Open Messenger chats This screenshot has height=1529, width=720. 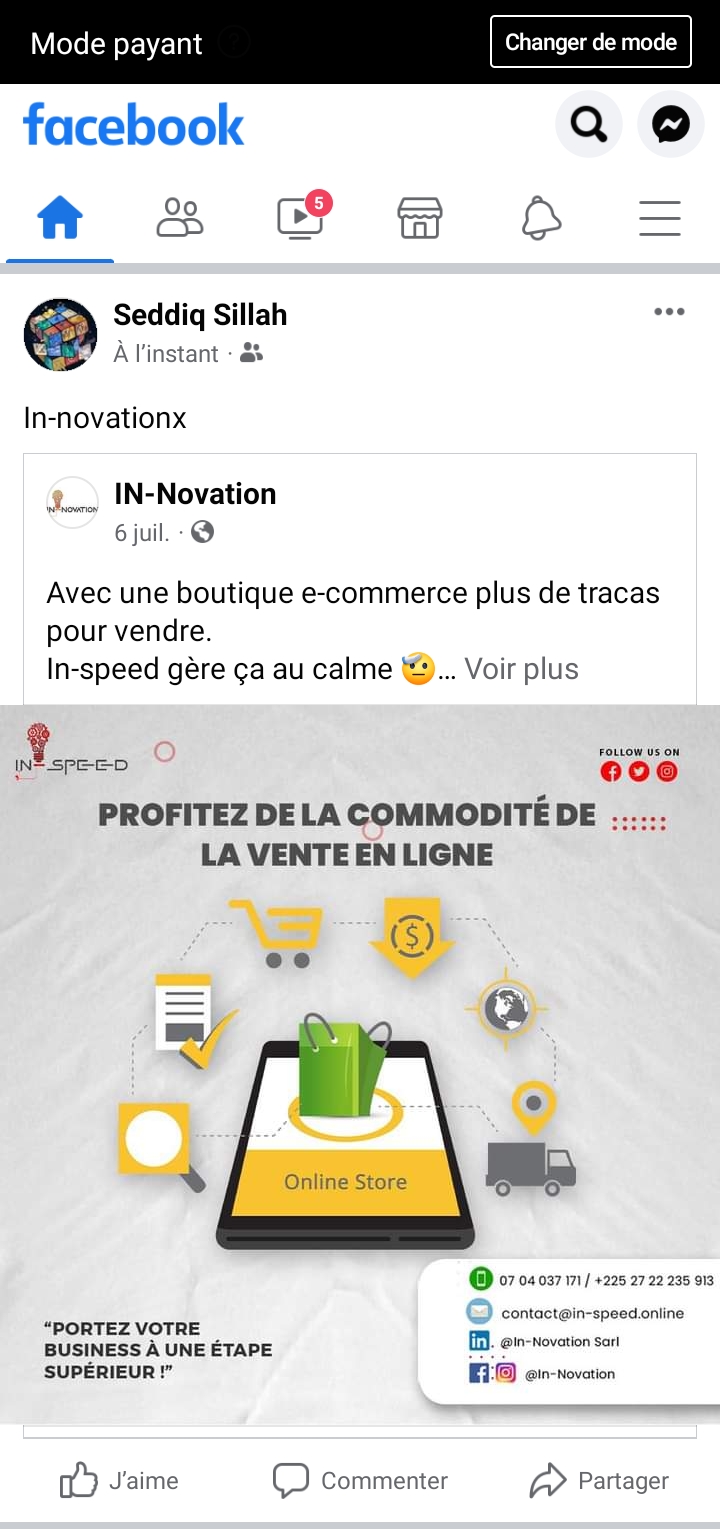pos(670,125)
